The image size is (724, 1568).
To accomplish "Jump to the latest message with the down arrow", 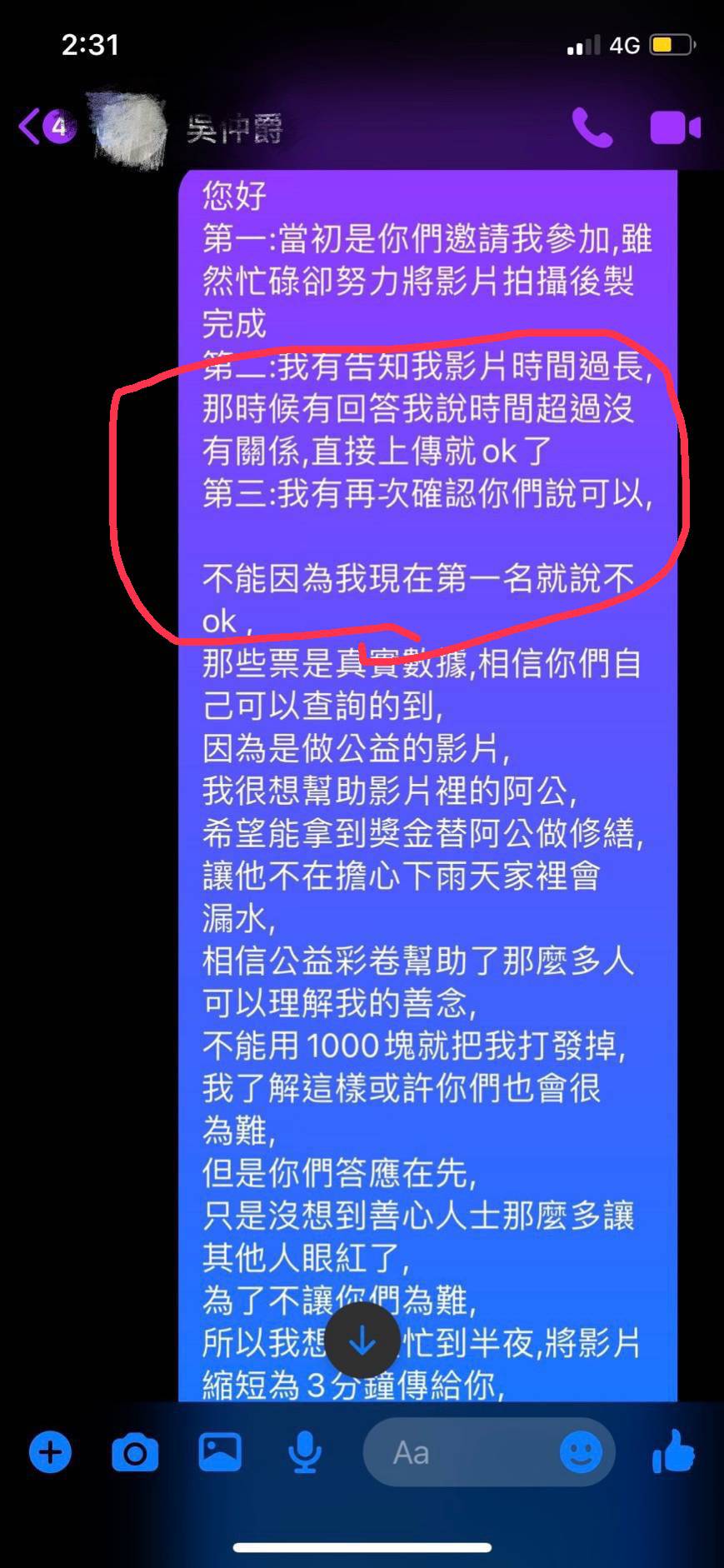I will click(362, 1341).
